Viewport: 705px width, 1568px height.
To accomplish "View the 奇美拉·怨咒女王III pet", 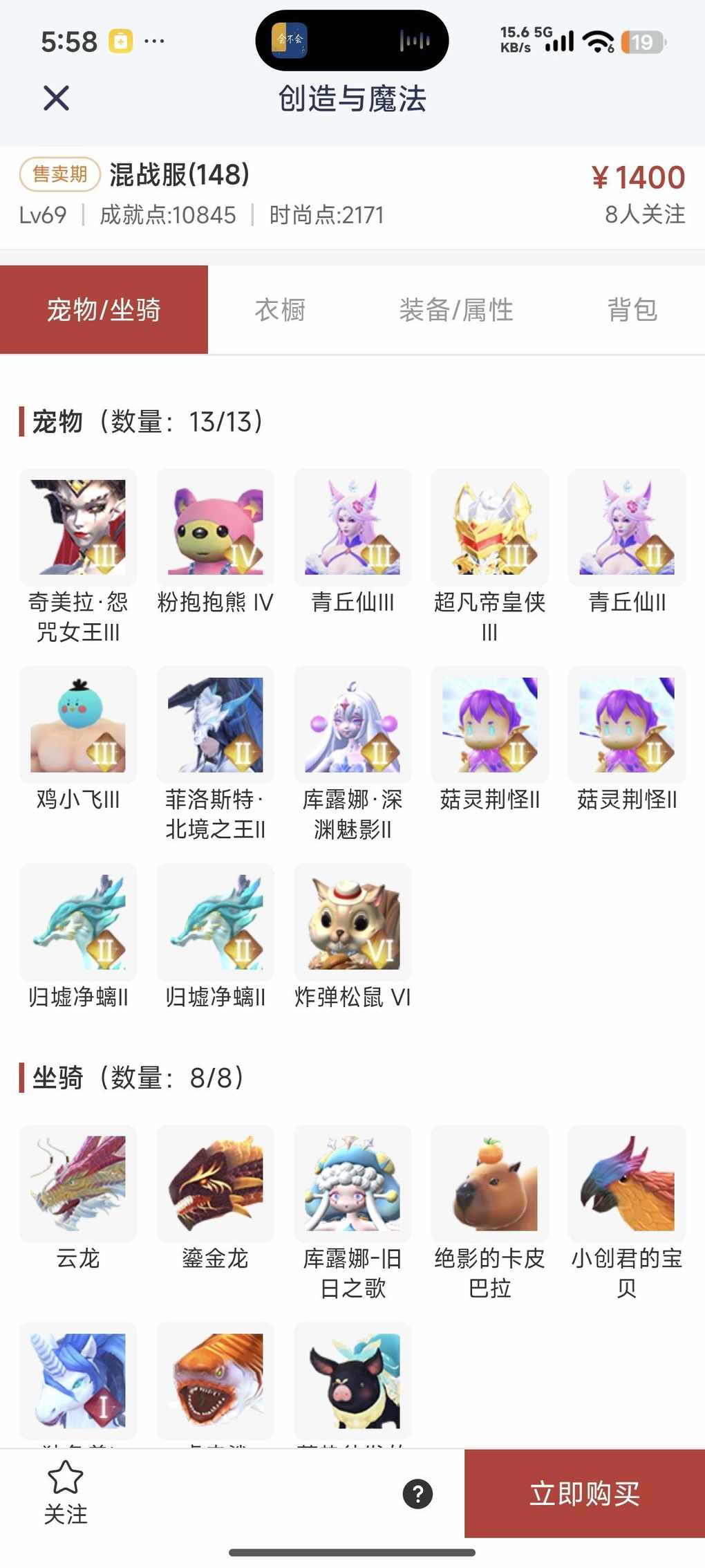I will (78, 528).
